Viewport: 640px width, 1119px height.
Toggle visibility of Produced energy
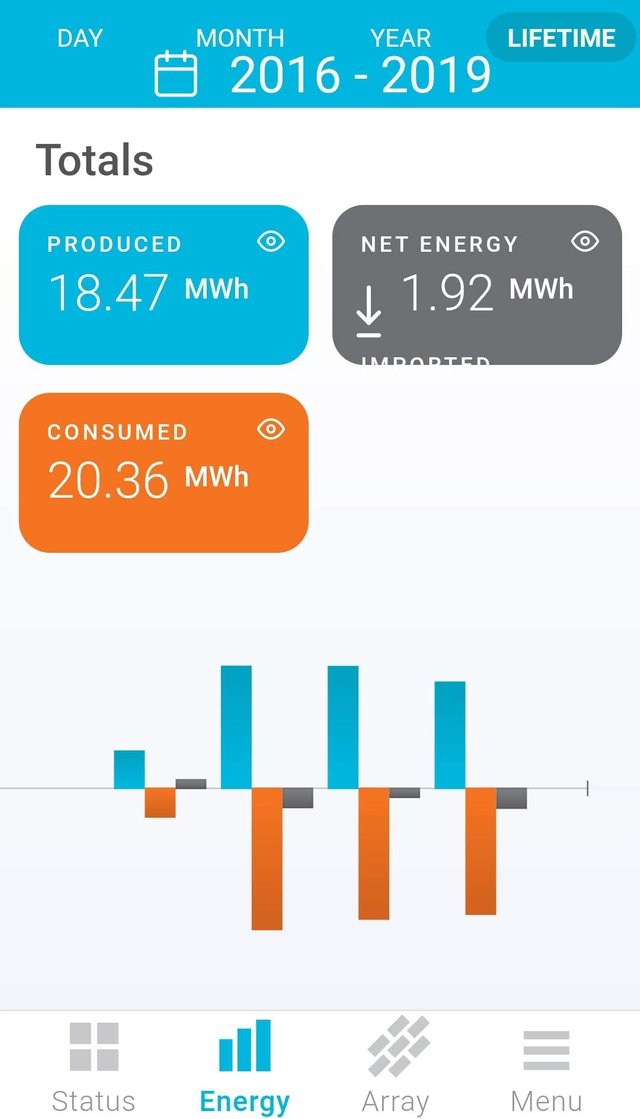coord(271,242)
